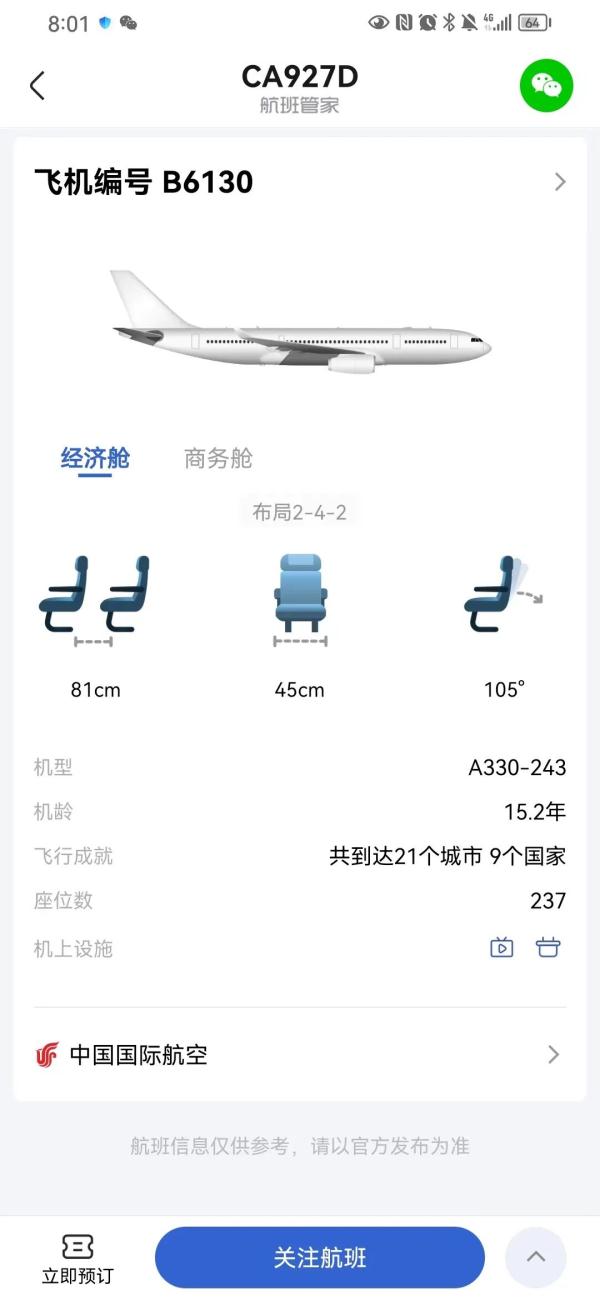Go back using the top-left arrow
This screenshot has height=1300, width=600.
click(37, 86)
